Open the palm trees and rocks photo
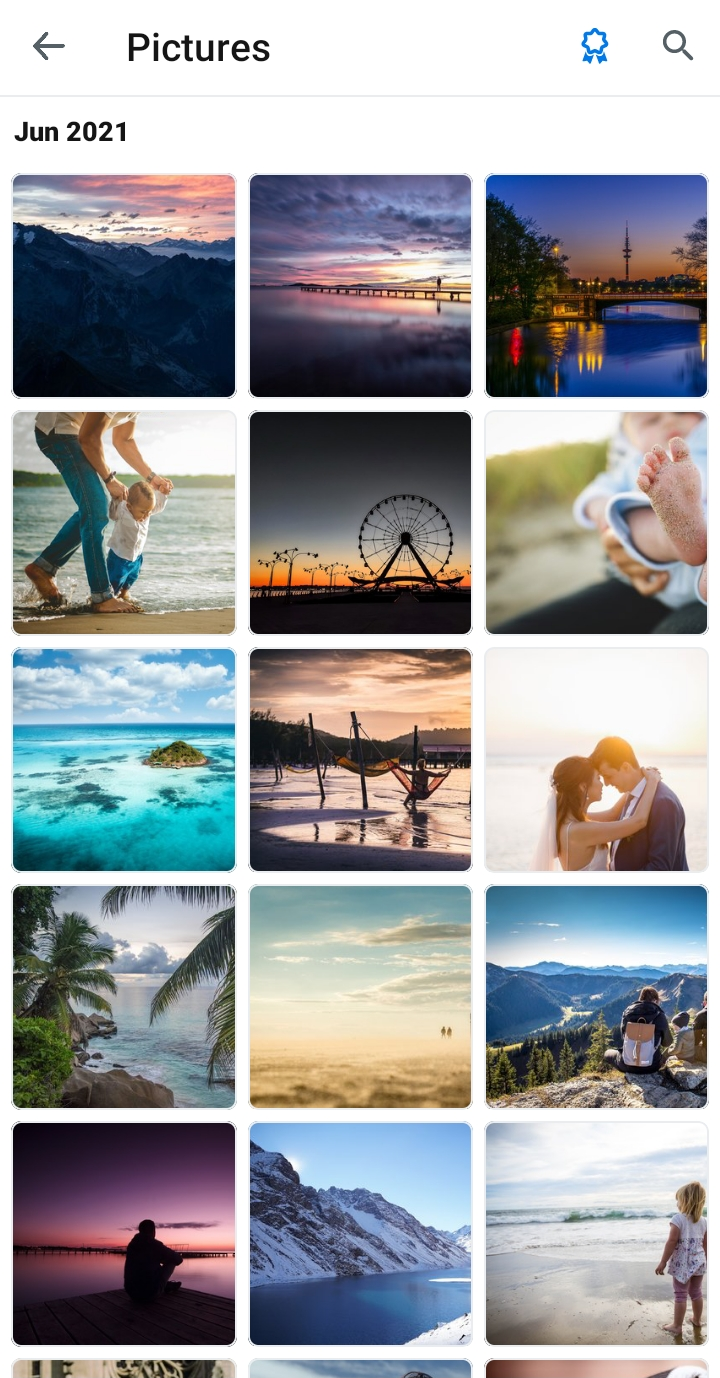720x1378 pixels. [x=124, y=997]
